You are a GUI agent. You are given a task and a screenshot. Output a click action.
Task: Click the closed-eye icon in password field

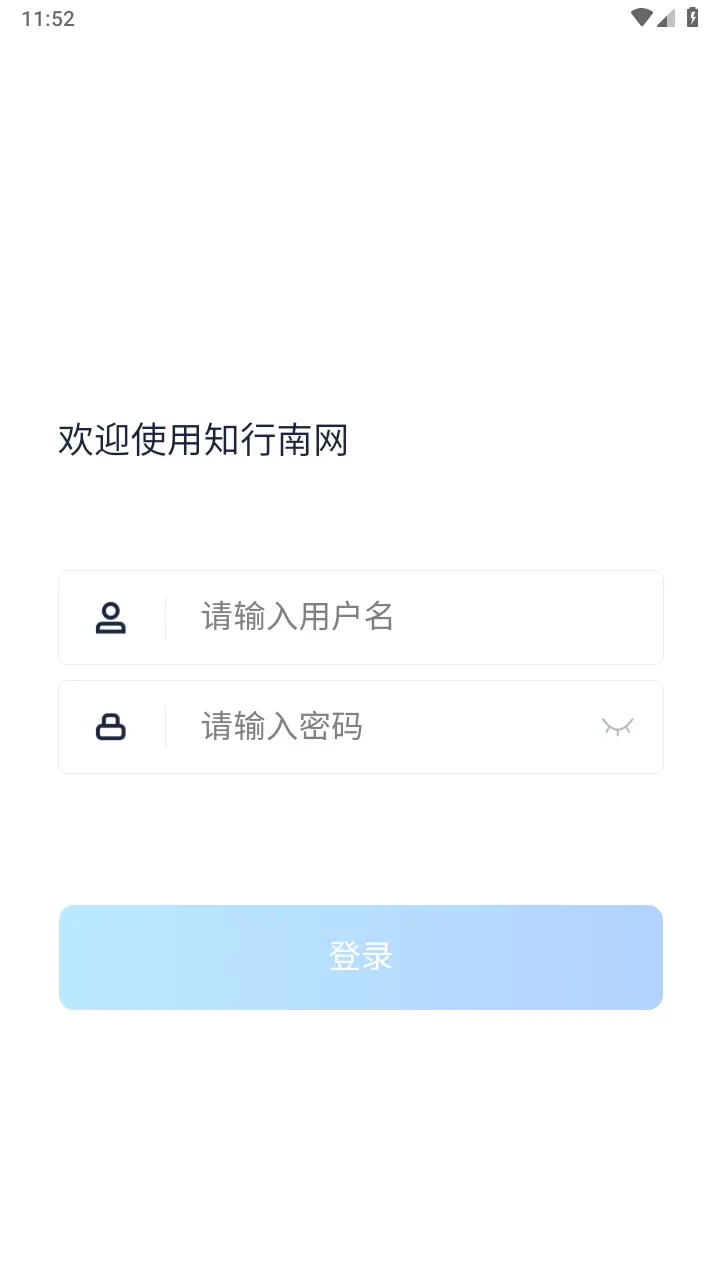click(618, 727)
